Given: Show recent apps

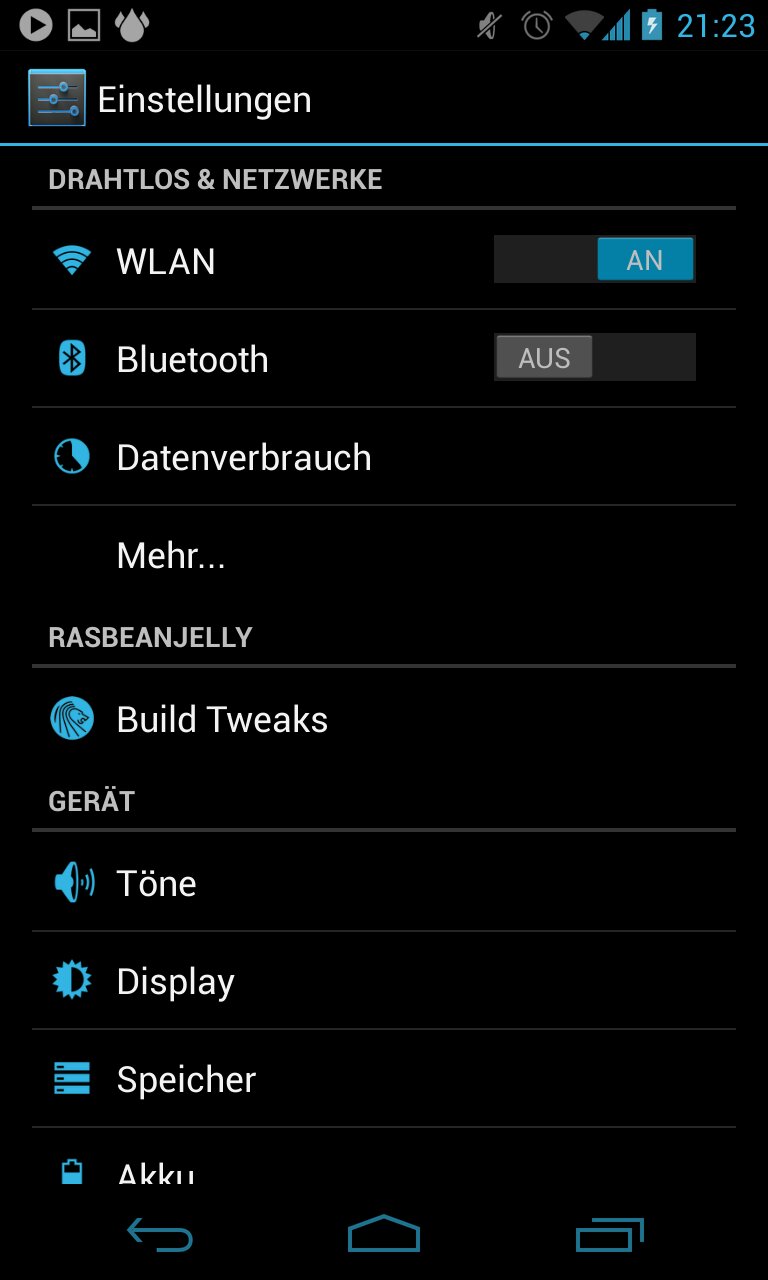Looking at the screenshot, I should click(610, 1235).
